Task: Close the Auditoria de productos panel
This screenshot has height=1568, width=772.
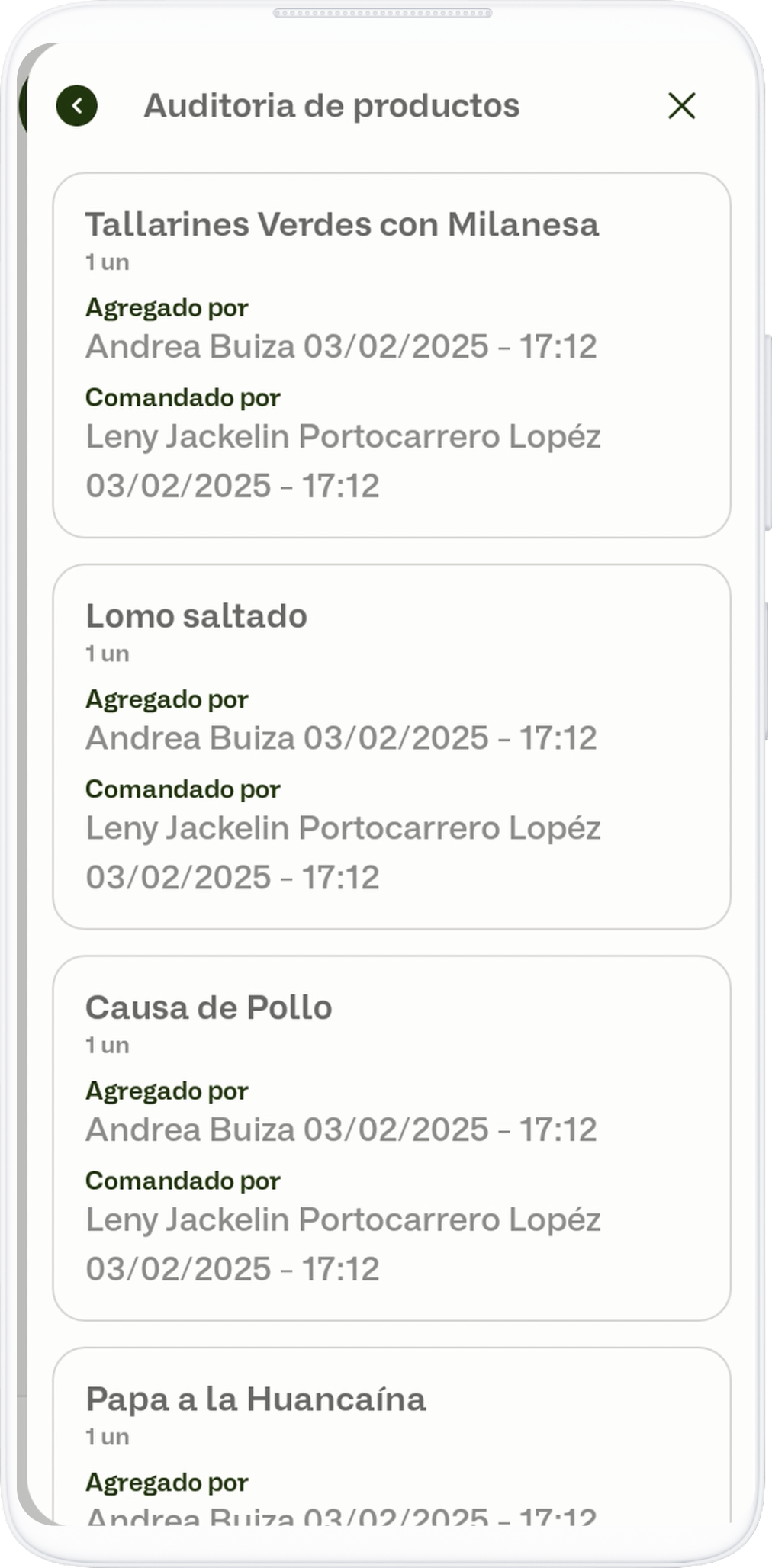Action: pyautogui.click(x=681, y=106)
